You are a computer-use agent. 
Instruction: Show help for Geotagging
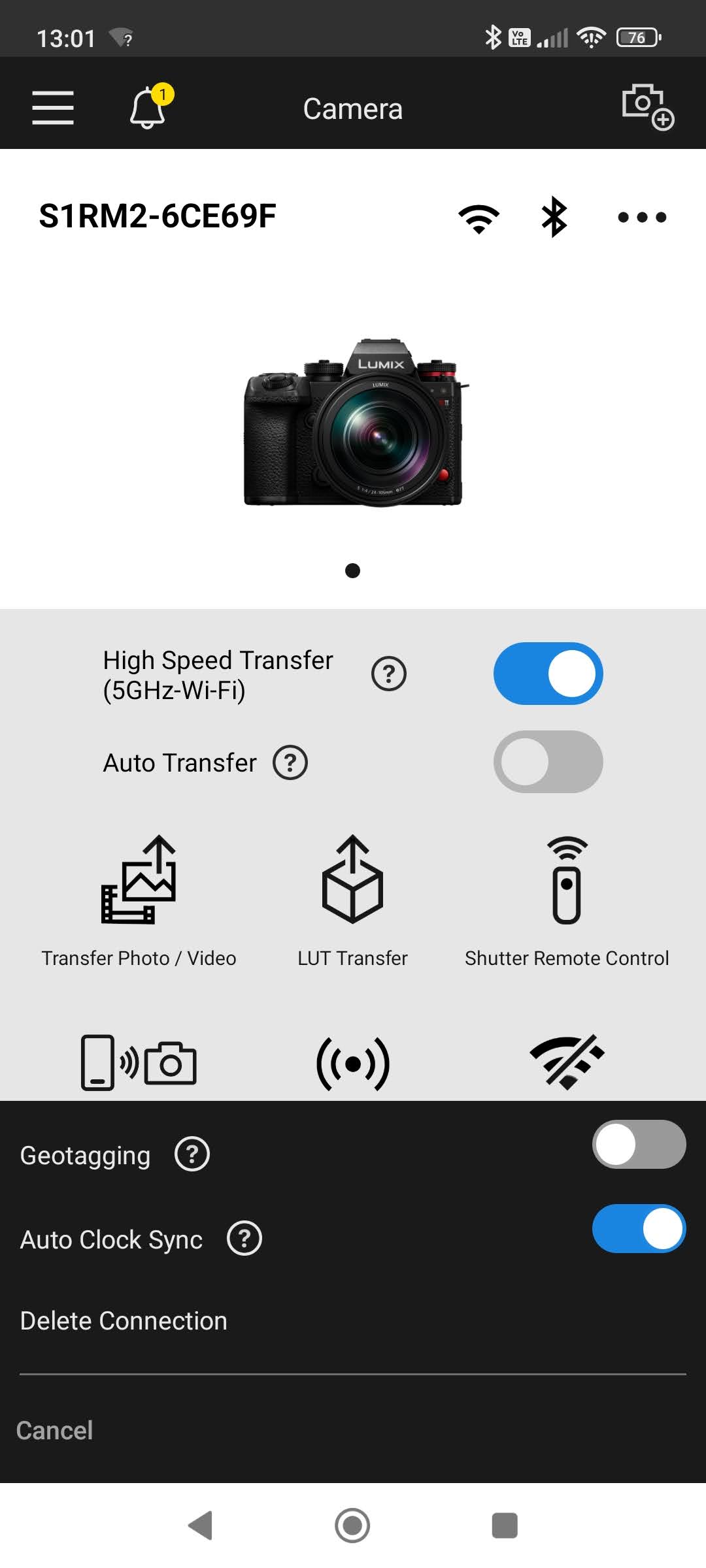(192, 1154)
